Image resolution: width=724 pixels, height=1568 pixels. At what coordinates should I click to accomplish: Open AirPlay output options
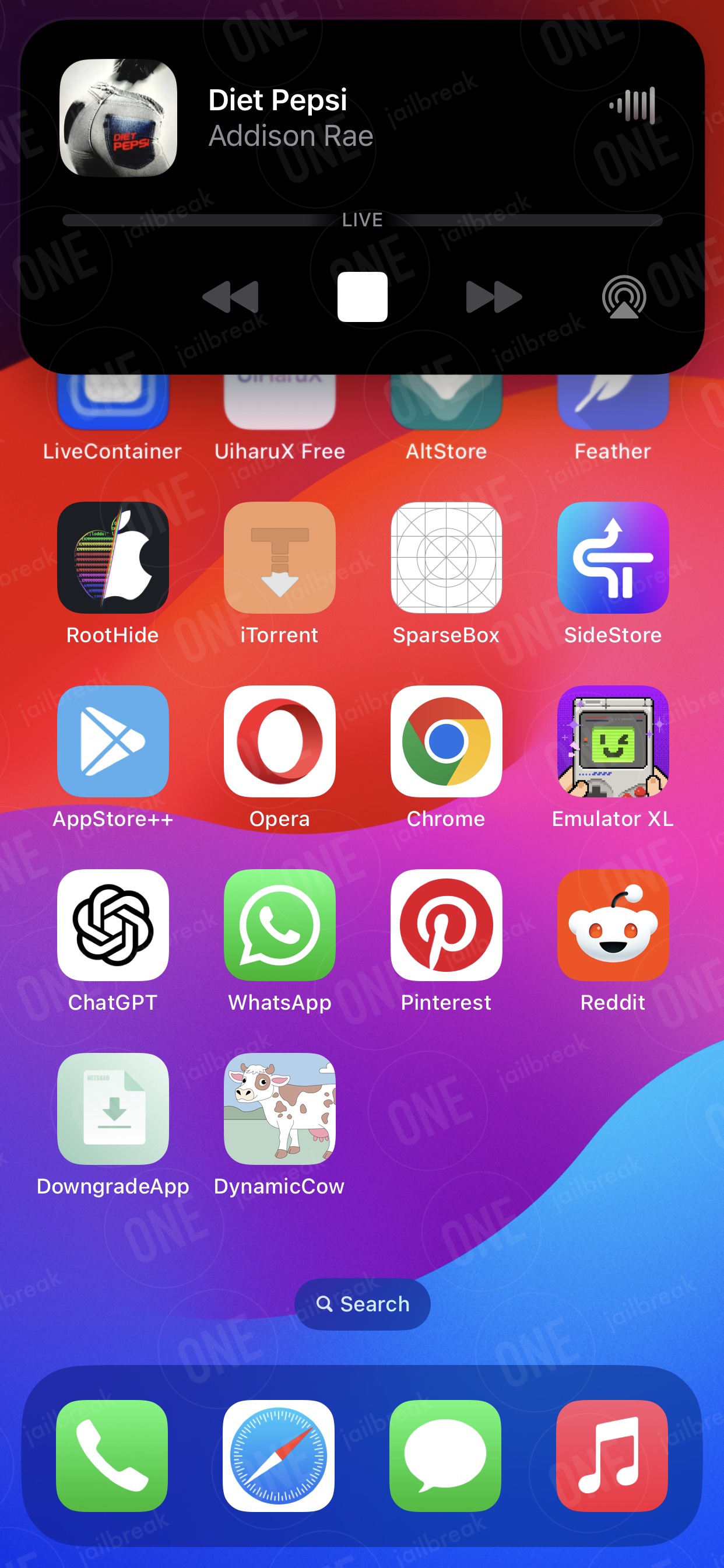point(624,296)
